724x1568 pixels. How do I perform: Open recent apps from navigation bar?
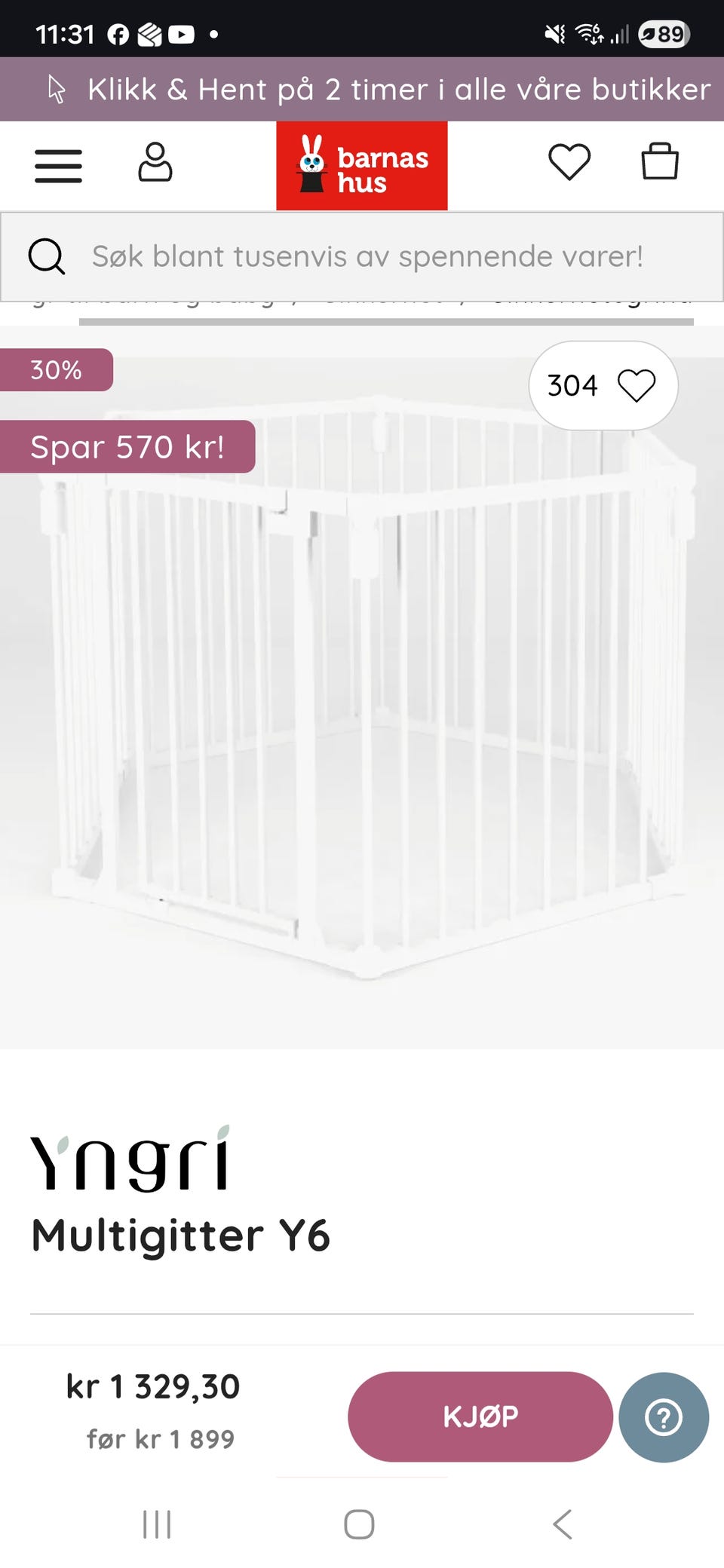(x=157, y=1524)
